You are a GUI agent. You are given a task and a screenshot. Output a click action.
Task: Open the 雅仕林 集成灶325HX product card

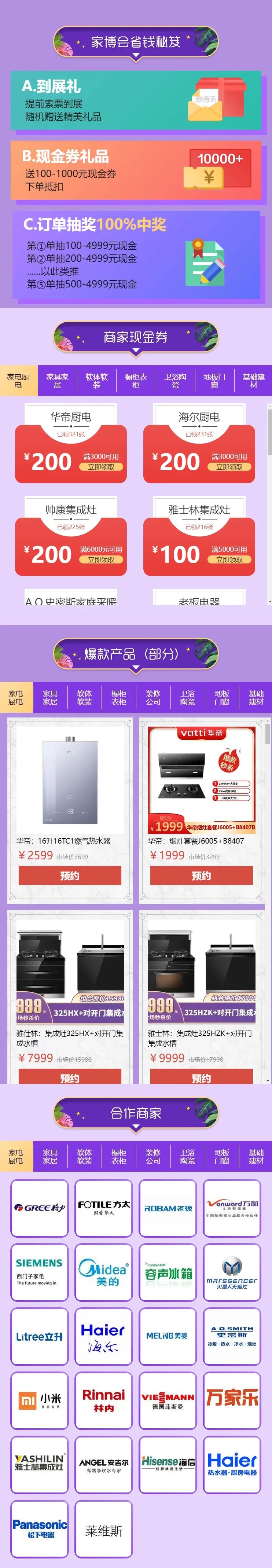(x=70, y=986)
